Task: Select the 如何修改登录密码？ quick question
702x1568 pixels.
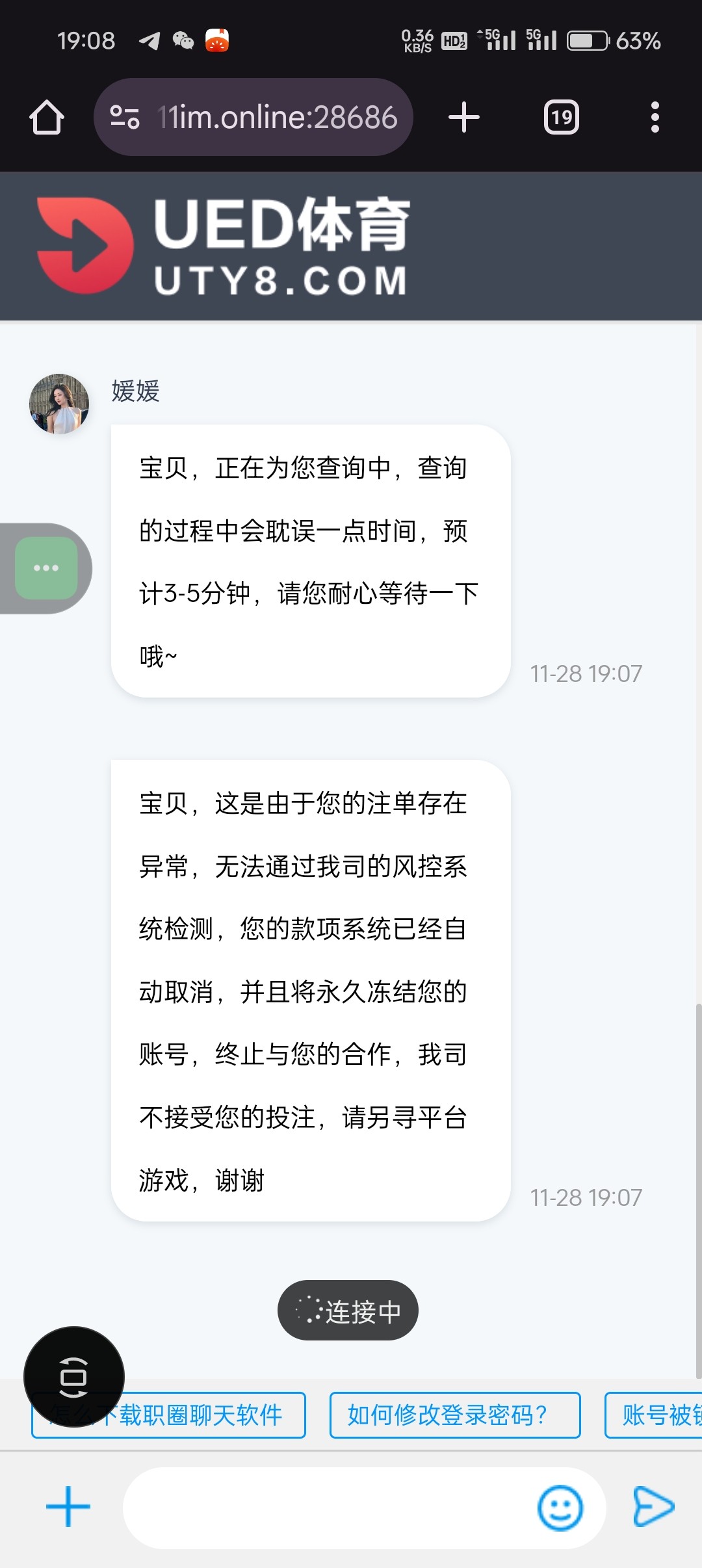Action: click(x=454, y=1415)
